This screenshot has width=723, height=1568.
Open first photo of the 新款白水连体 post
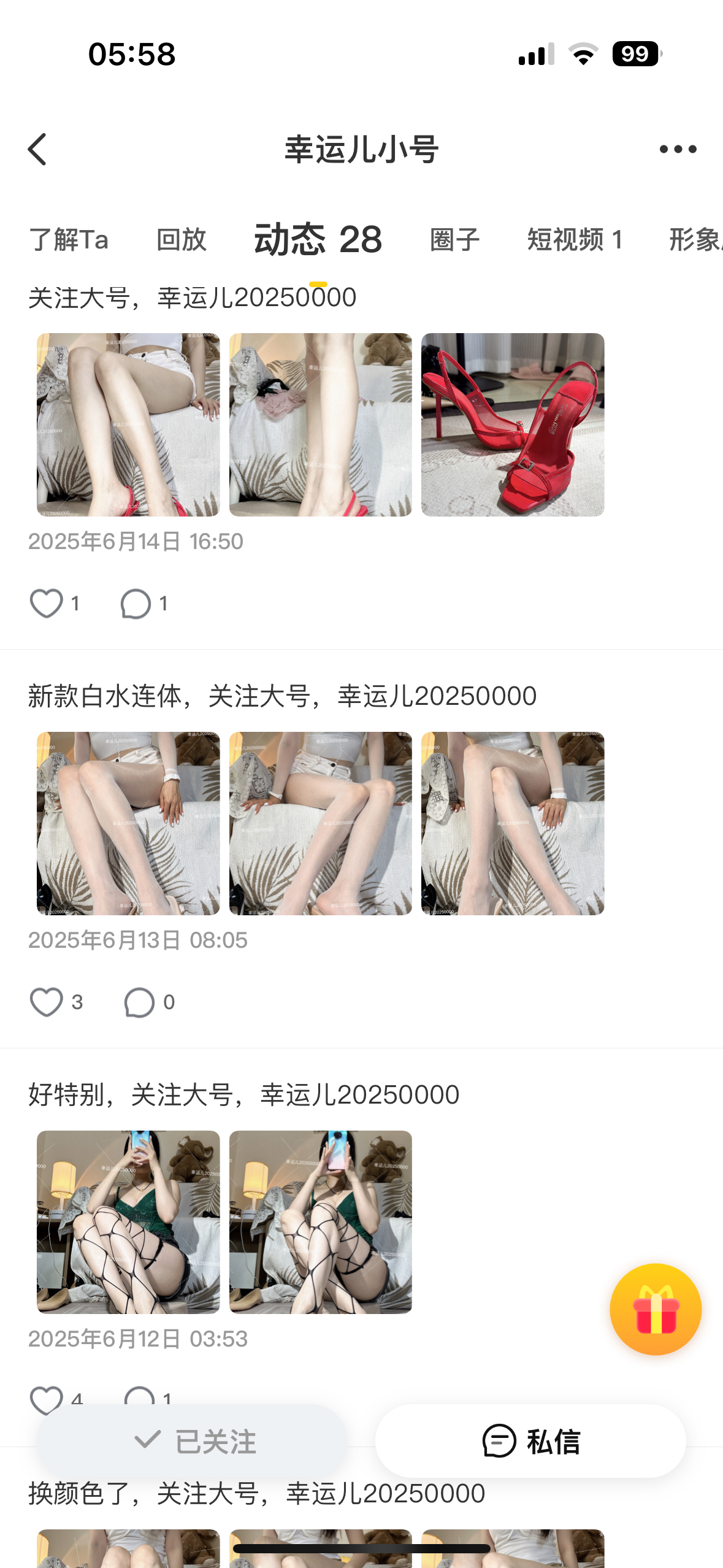pos(128,823)
